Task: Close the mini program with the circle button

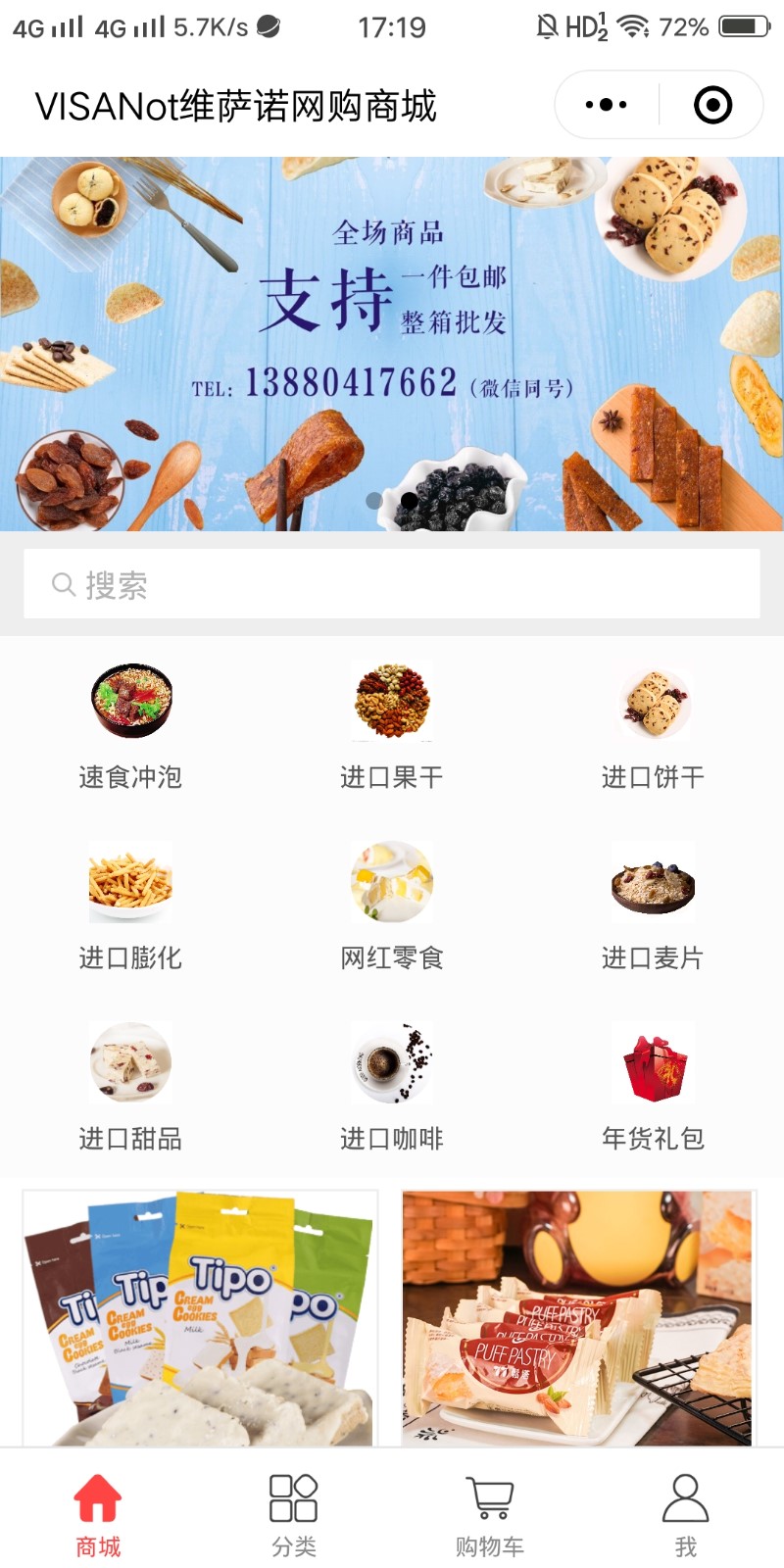Action: (x=712, y=105)
